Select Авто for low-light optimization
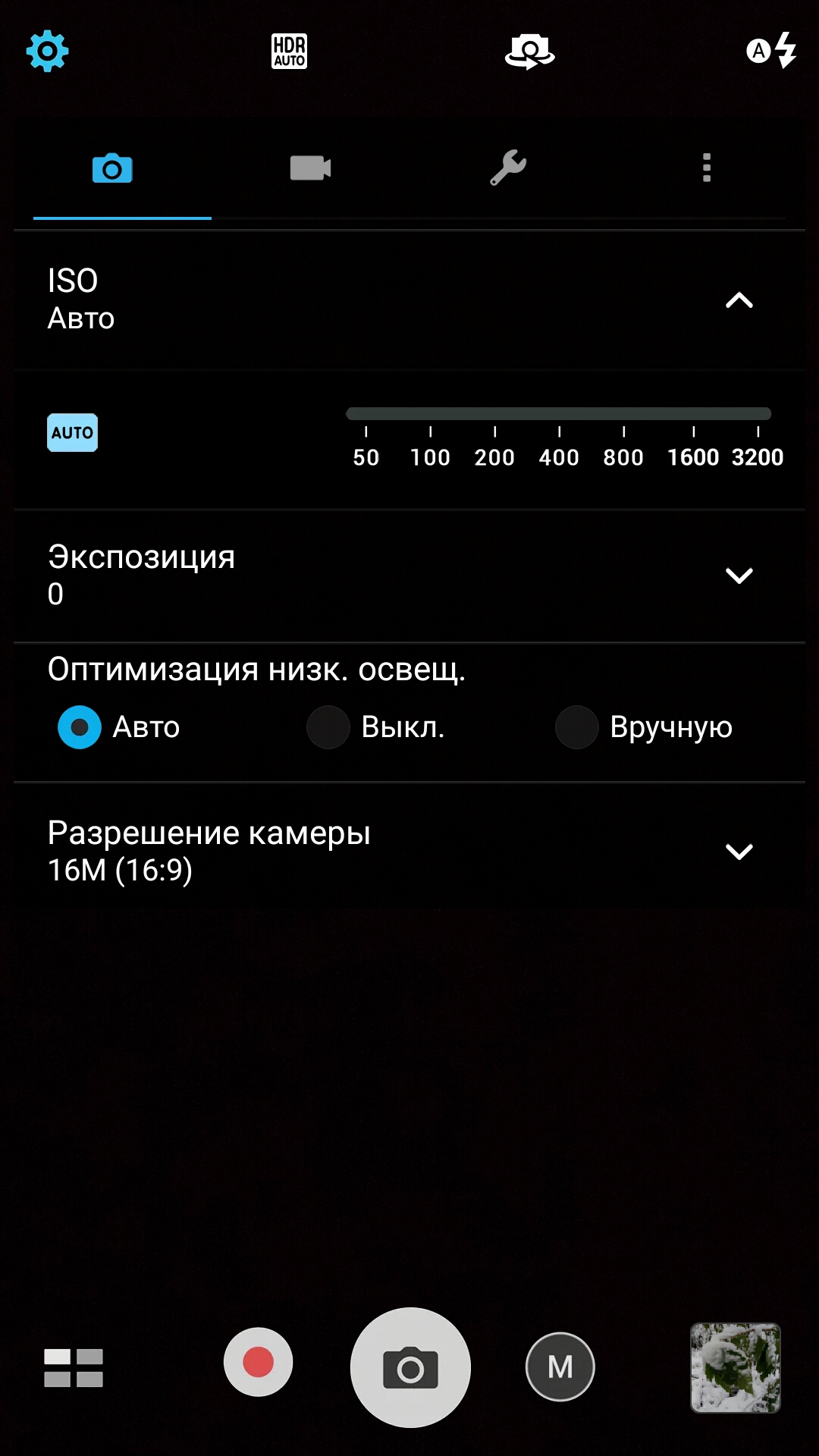Screen dimensions: 819x1456 click(x=80, y=727)
